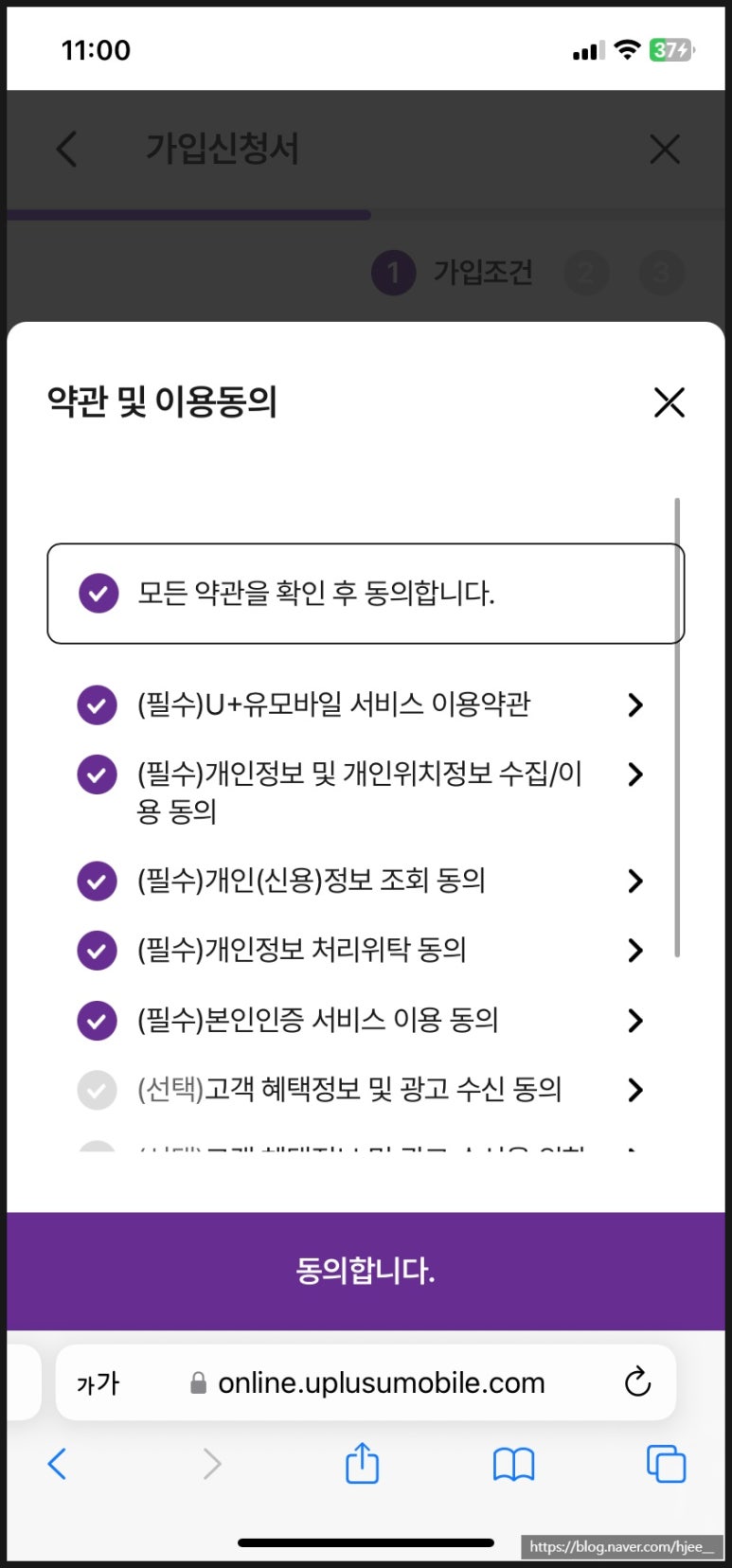This screenshot has width=732, height=1568.
Task: Open details for 개인정보 처리위탁 동의
Action: click(635, 951)
